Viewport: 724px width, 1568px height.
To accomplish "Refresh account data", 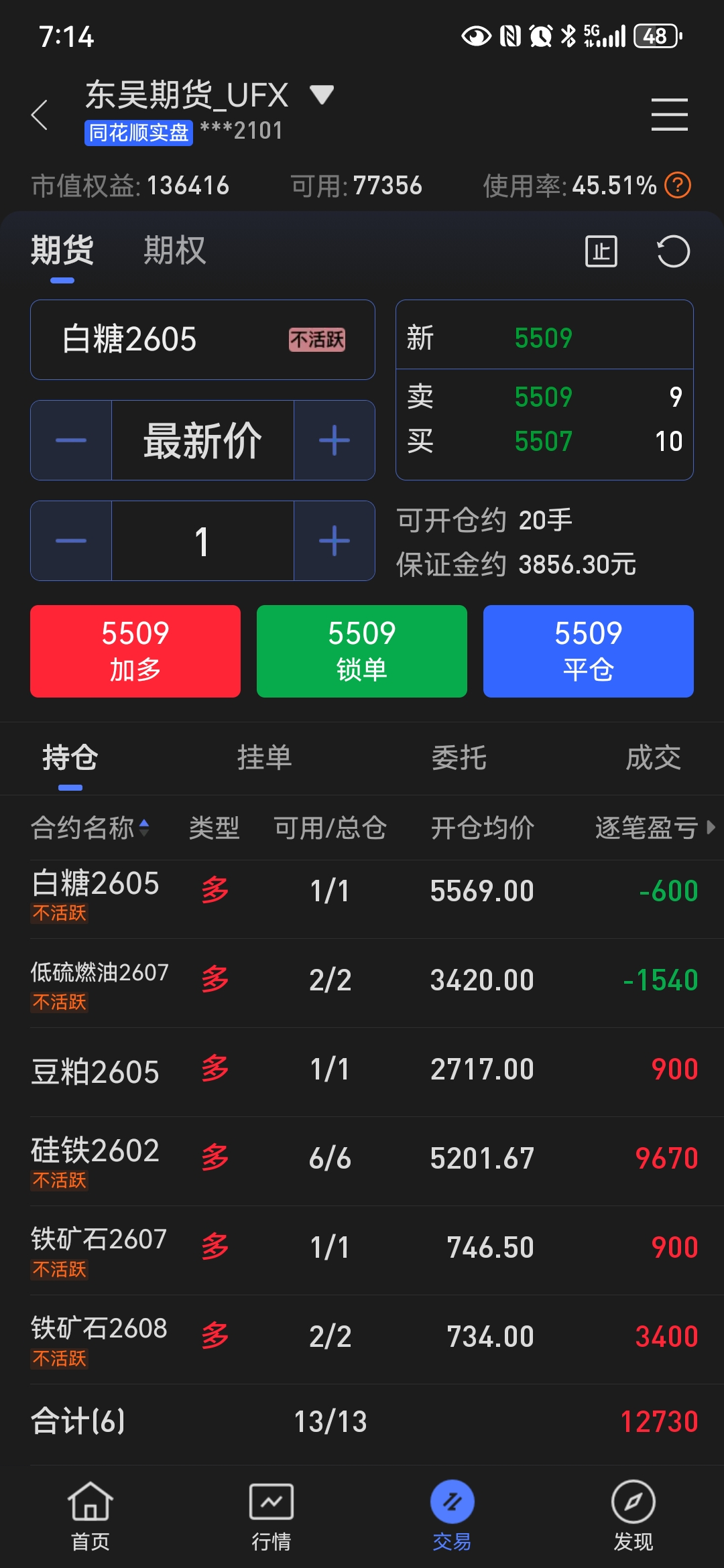I will [672, 251].
